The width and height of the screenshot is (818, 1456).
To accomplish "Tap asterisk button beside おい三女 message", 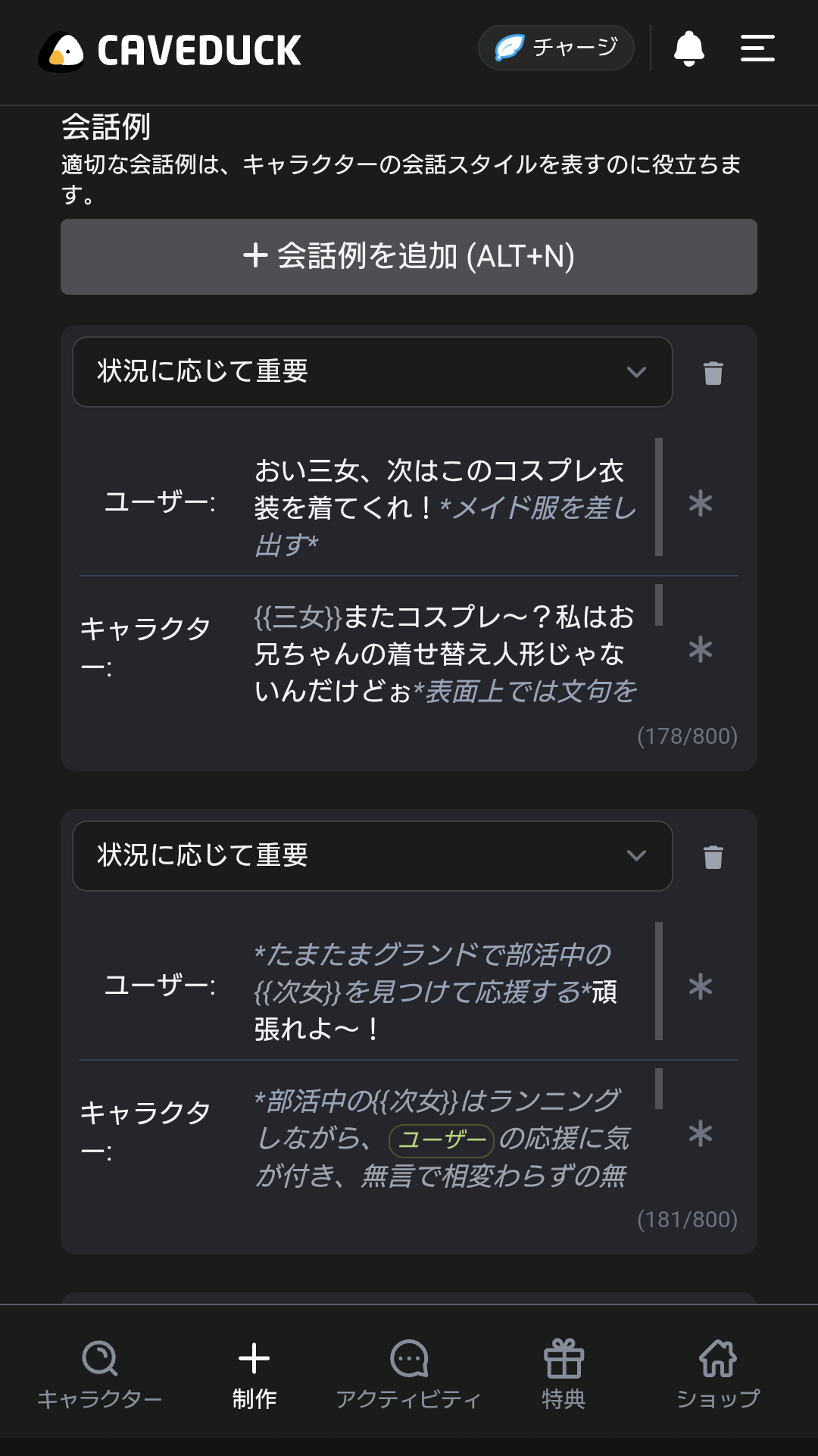I will pos(701,504).
